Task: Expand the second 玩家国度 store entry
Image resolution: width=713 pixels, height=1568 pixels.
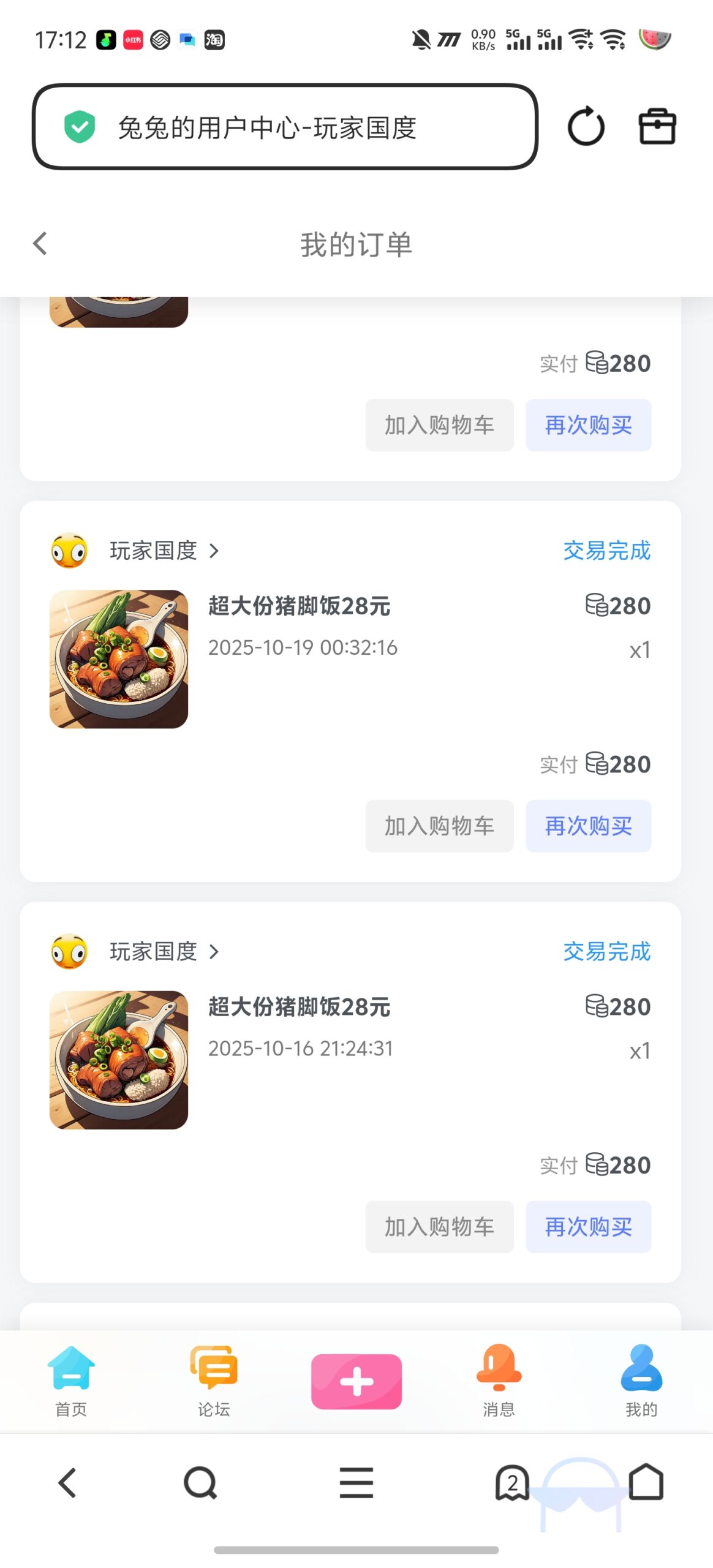Action: point(215,951)
